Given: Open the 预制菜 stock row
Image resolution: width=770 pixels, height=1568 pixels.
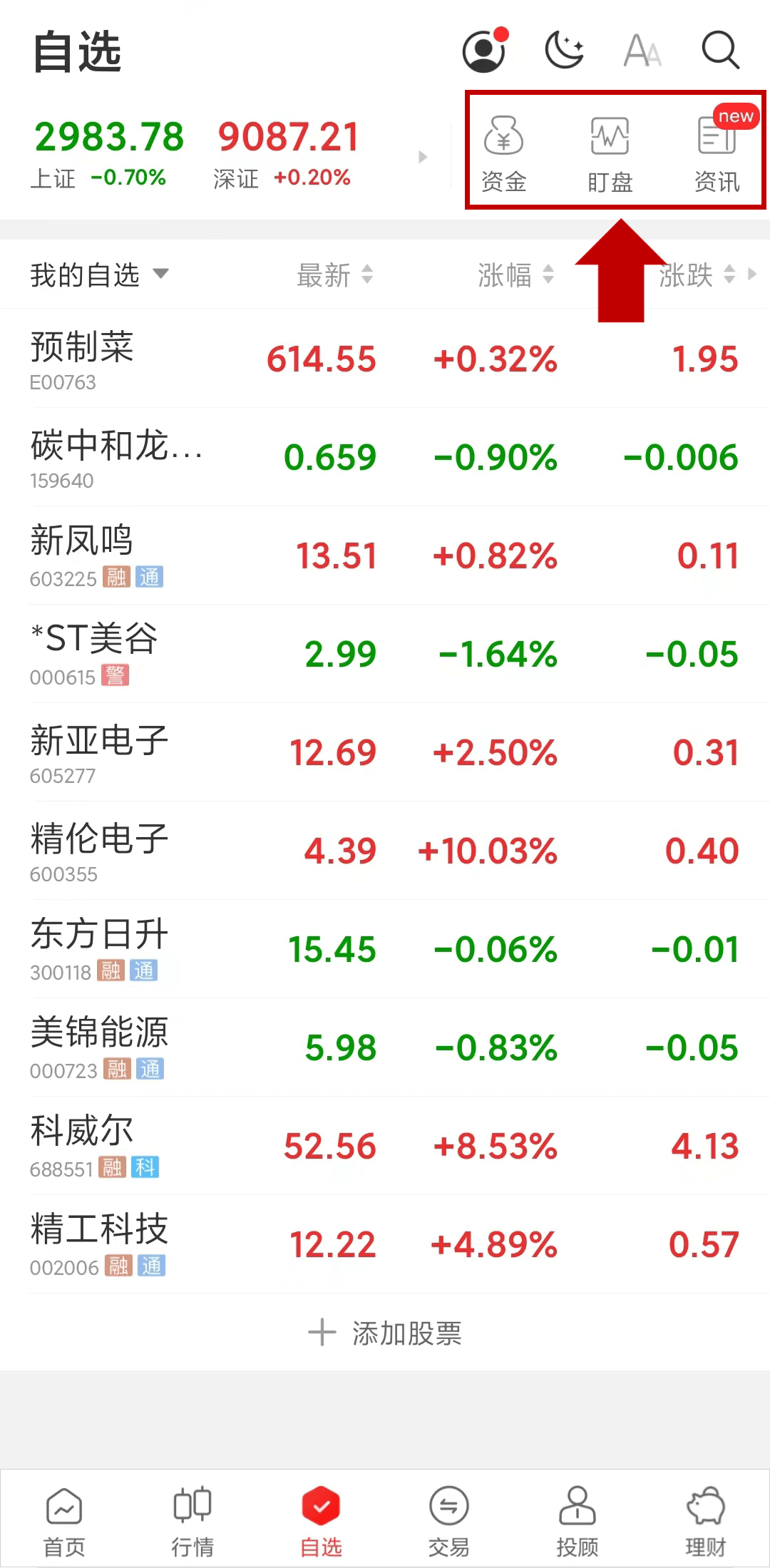Looking at the screenshot, I should [x=385, y=359].
